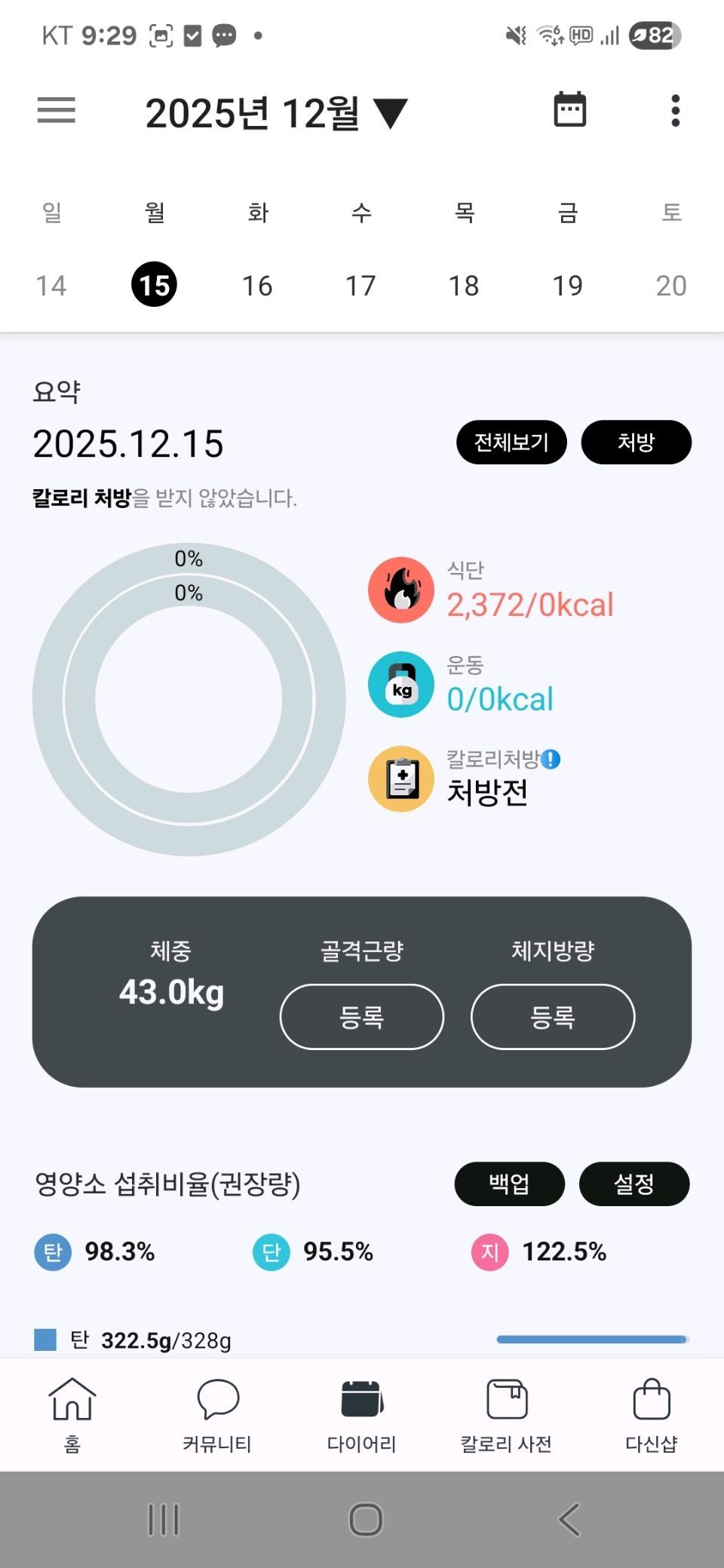Select Saturday 20 in the week strip
The width and height of the screenshot is (724, 1568).
tap(670, 286)
